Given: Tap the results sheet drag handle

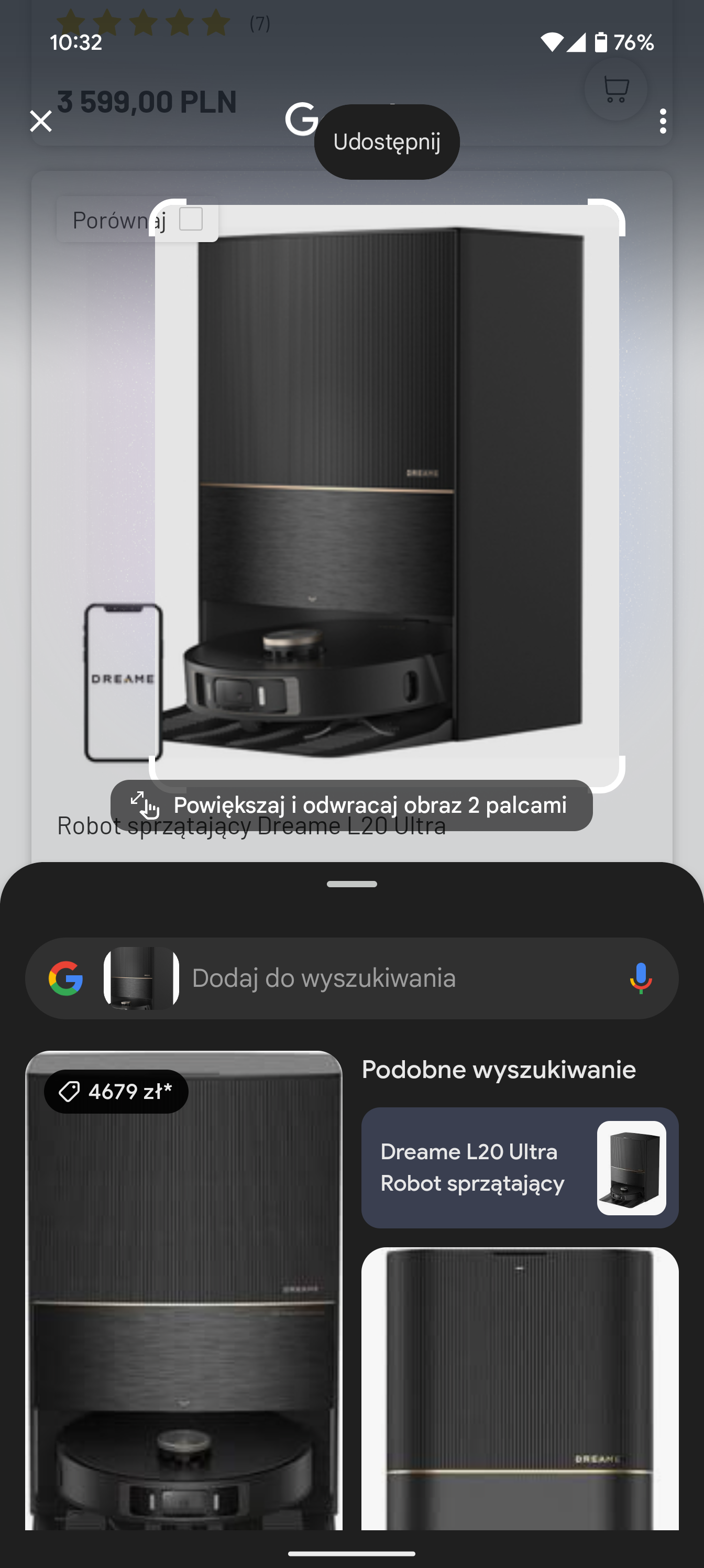Looking at the screenshot, I should [351, 884].
